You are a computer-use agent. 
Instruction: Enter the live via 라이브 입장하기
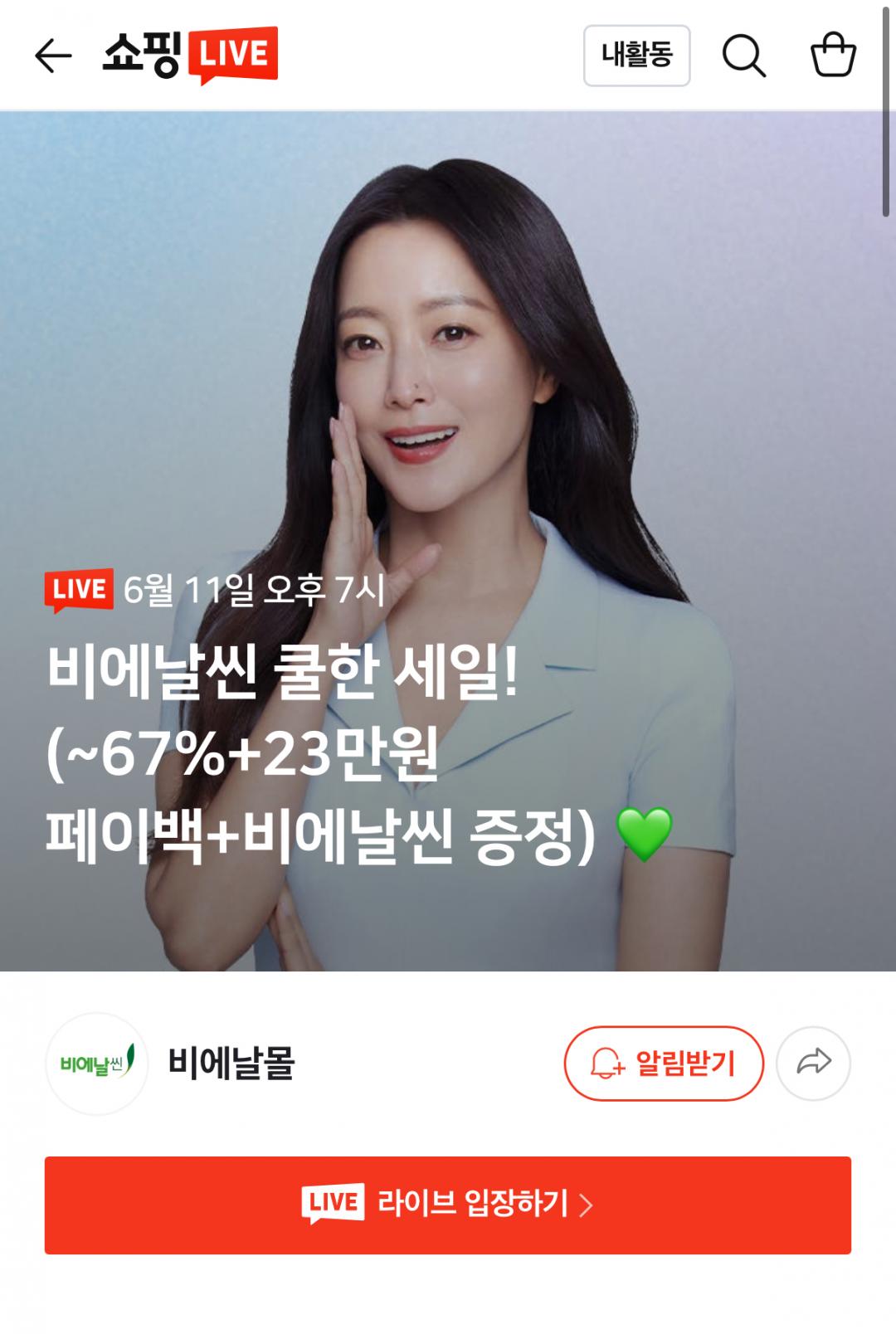(448, 1205)
